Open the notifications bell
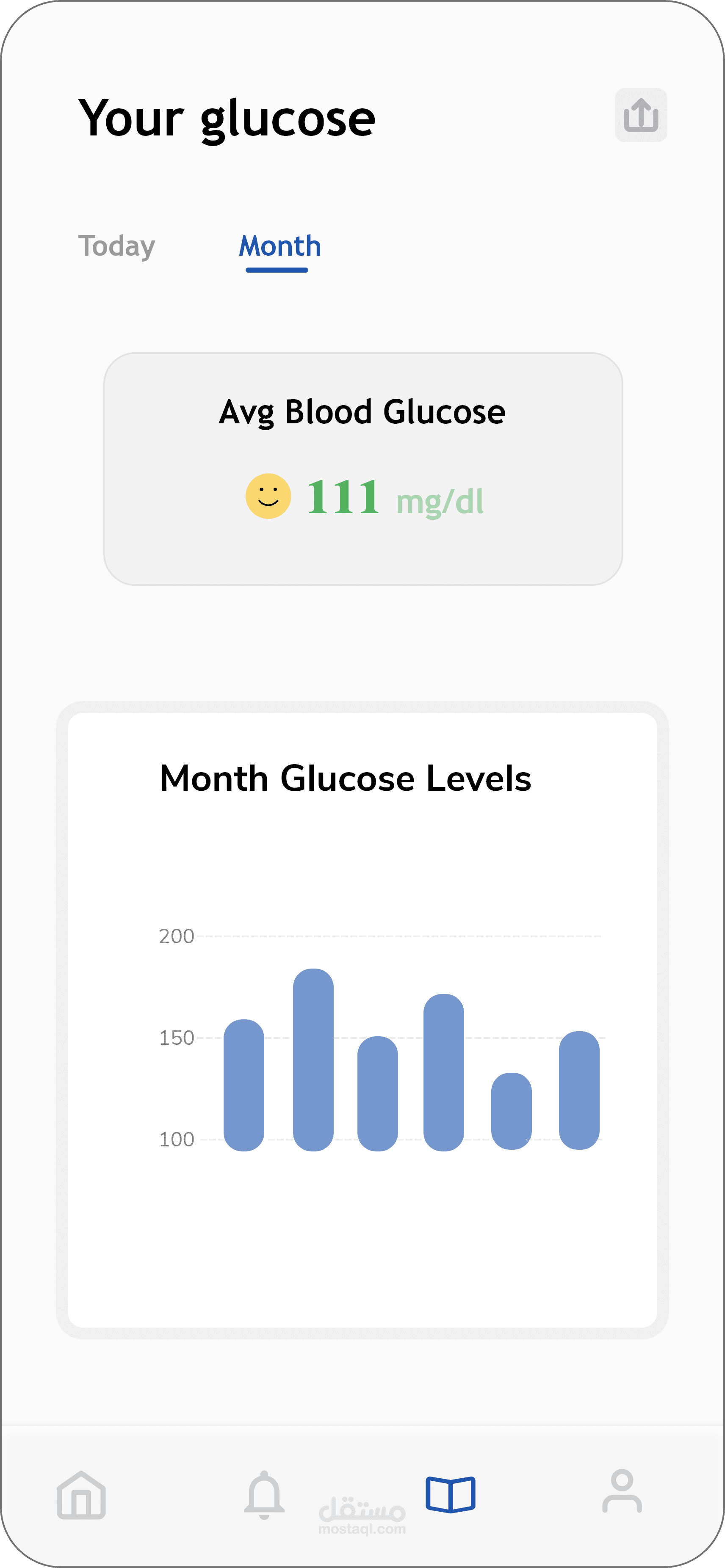This screenshot has width=725, height=1568. 264,1494
